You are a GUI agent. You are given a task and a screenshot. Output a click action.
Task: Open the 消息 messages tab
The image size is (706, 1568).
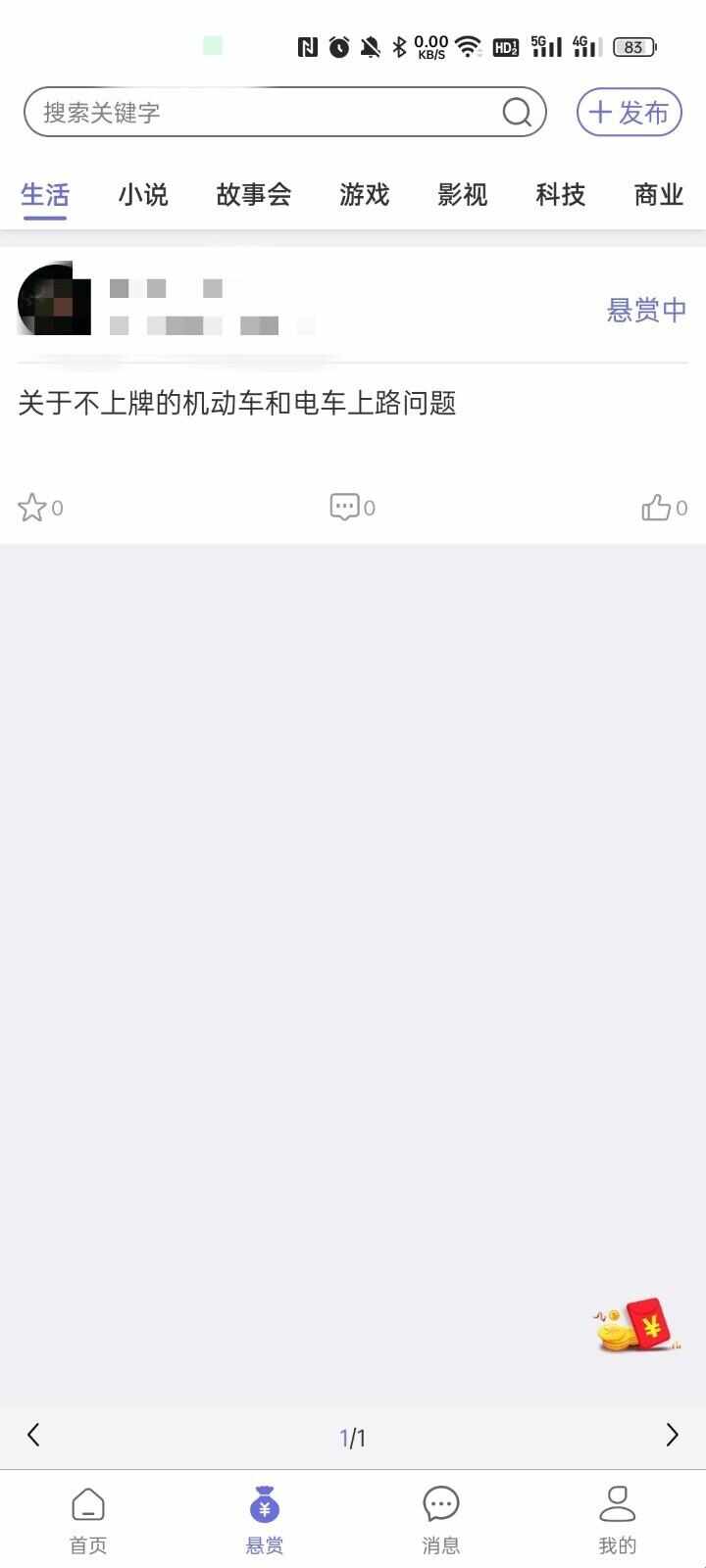(441, 1520)
